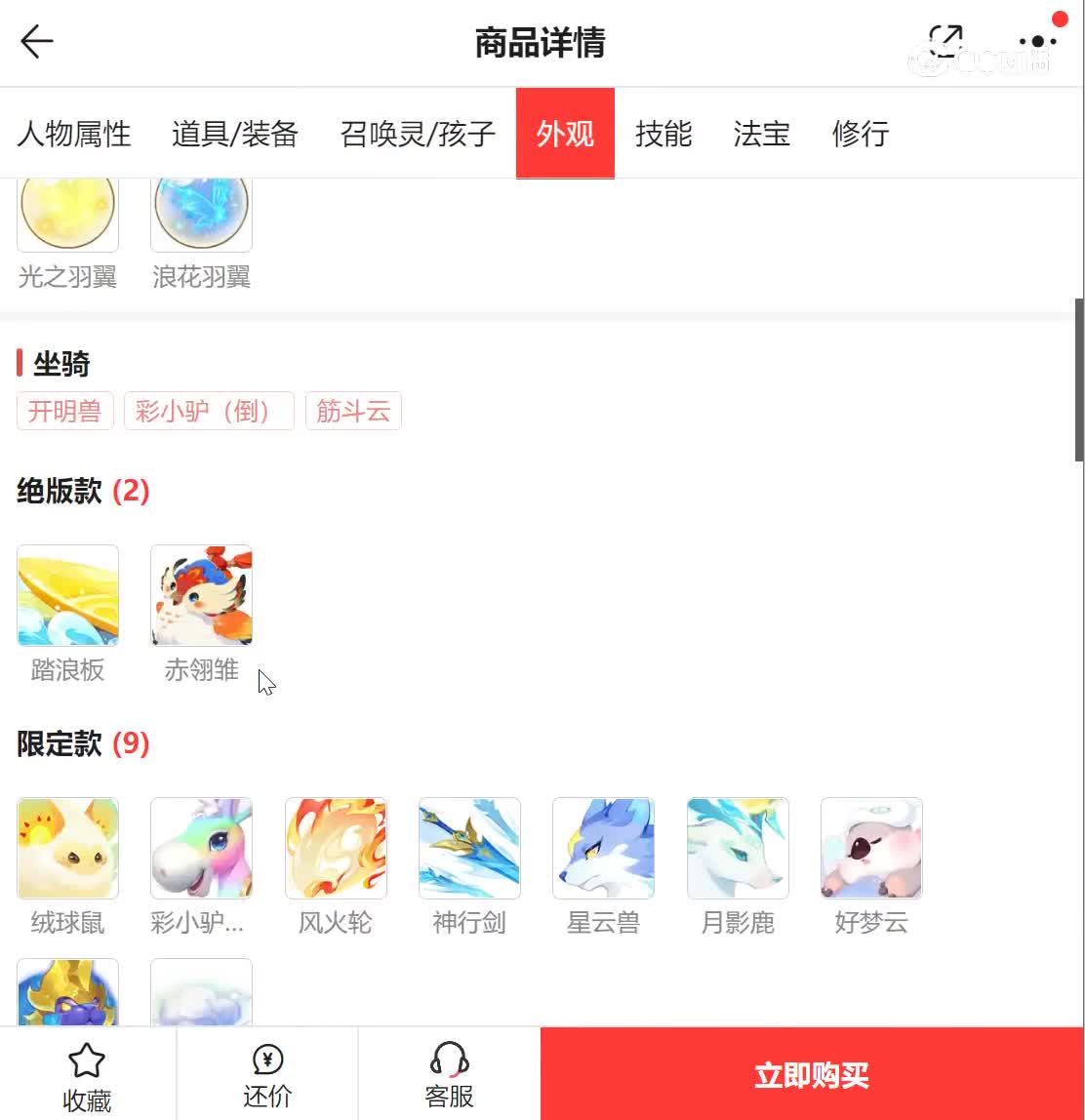Switch to the 召唤灵/孩子 tab

[418, 134]
